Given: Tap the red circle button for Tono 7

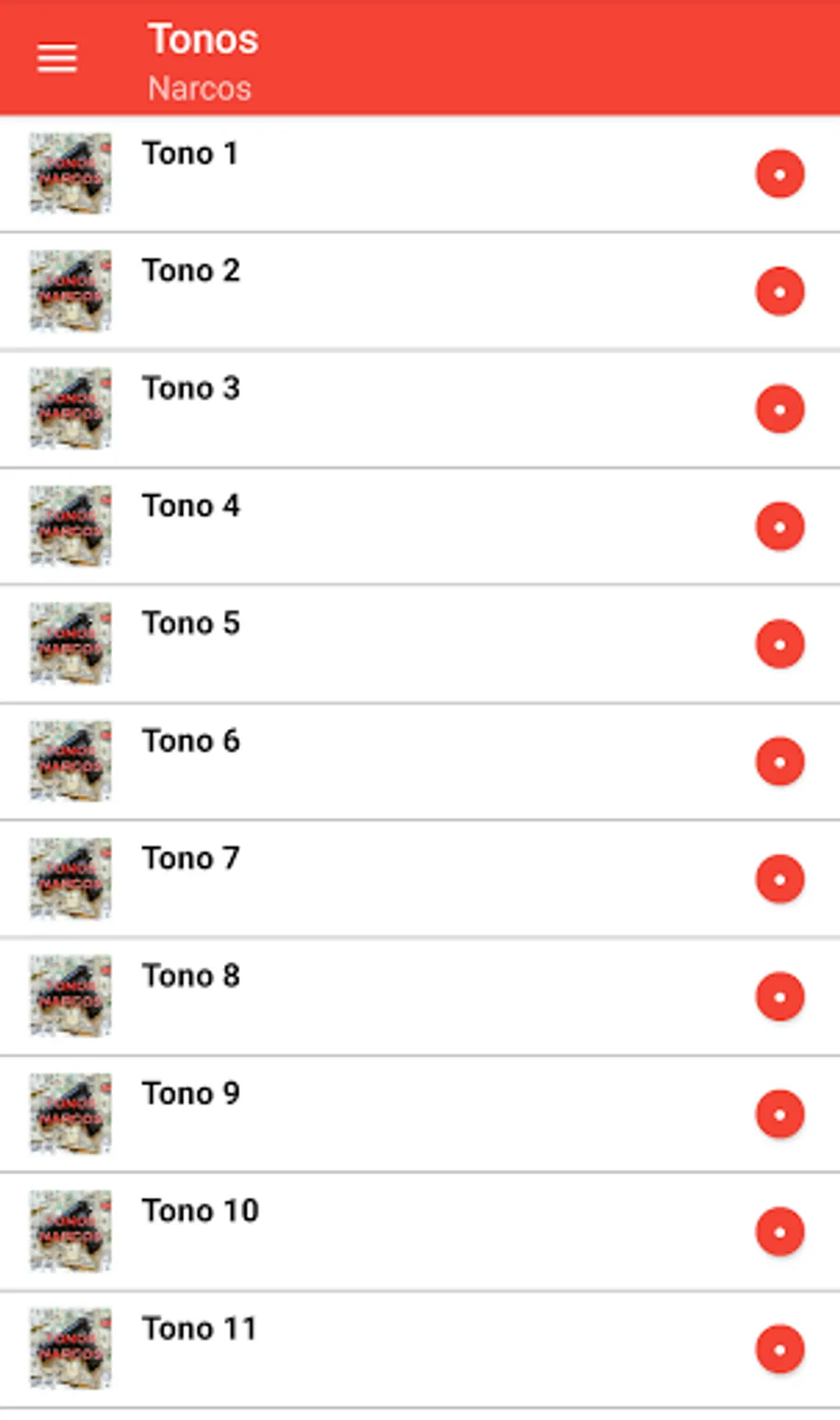Looking at the screenshot, I should pyautogui.click(x=779, y=879).
